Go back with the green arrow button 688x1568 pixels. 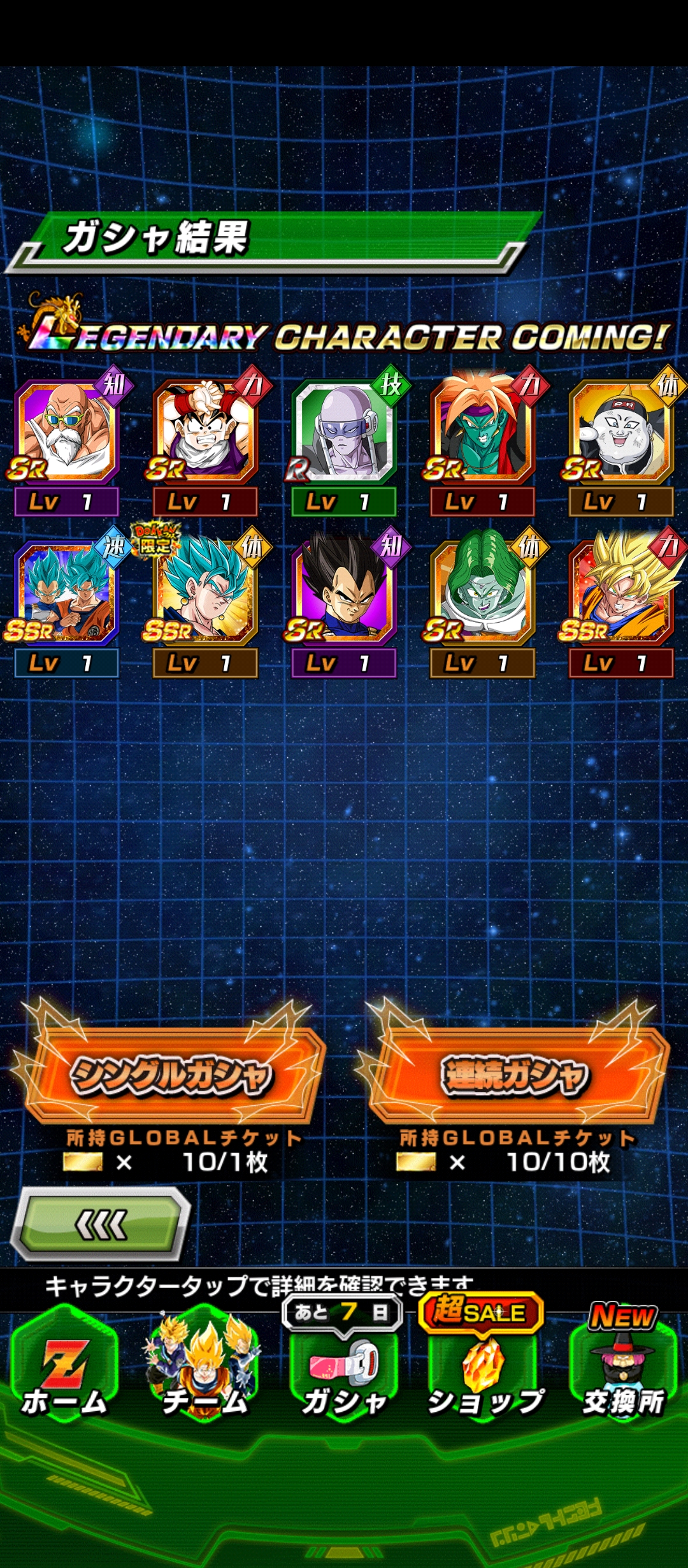coord(101,1224)
